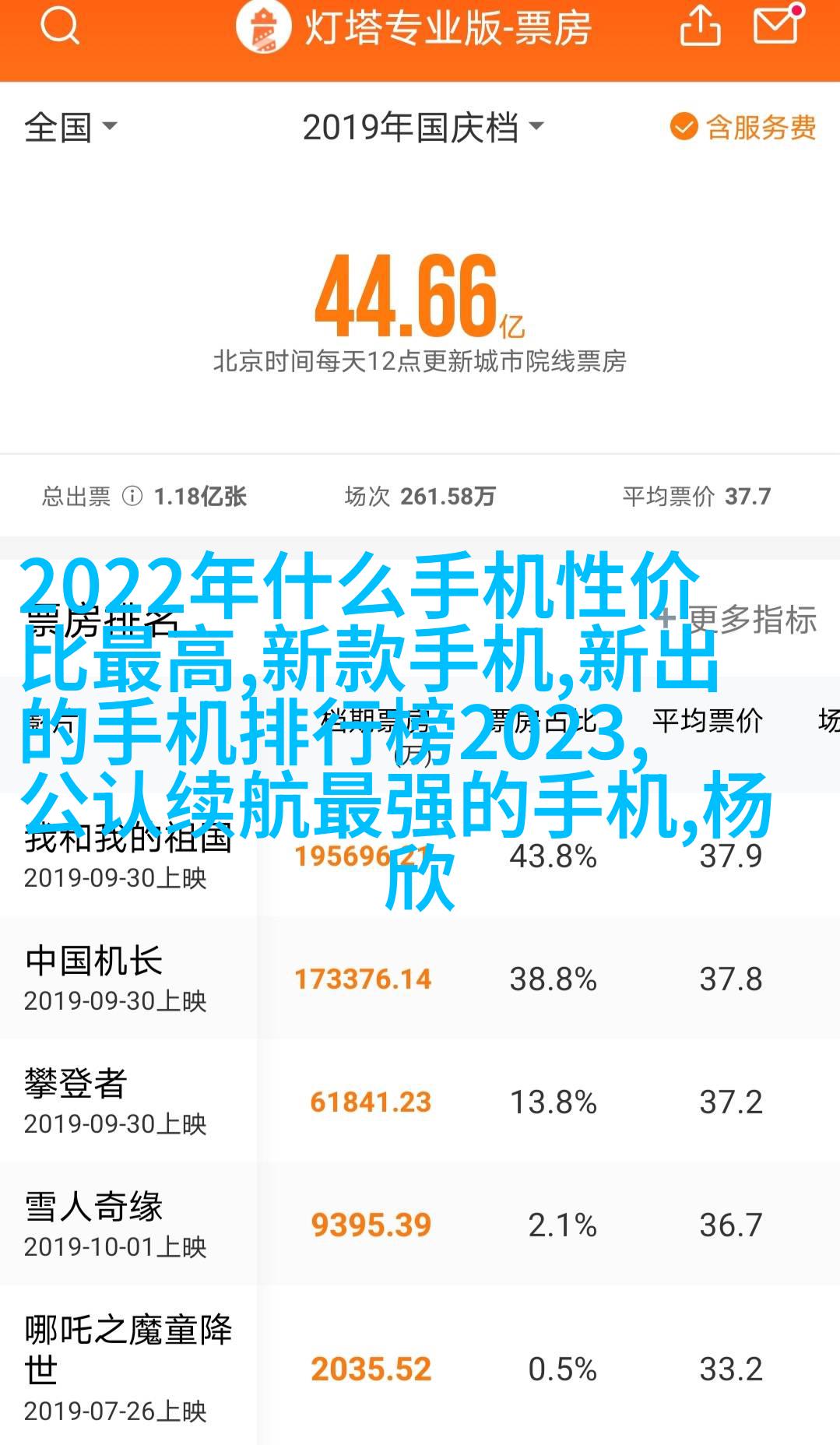Open 更多指标 to add columns
This screenshot has height=1445, width=840.
[x=736, y=620]
